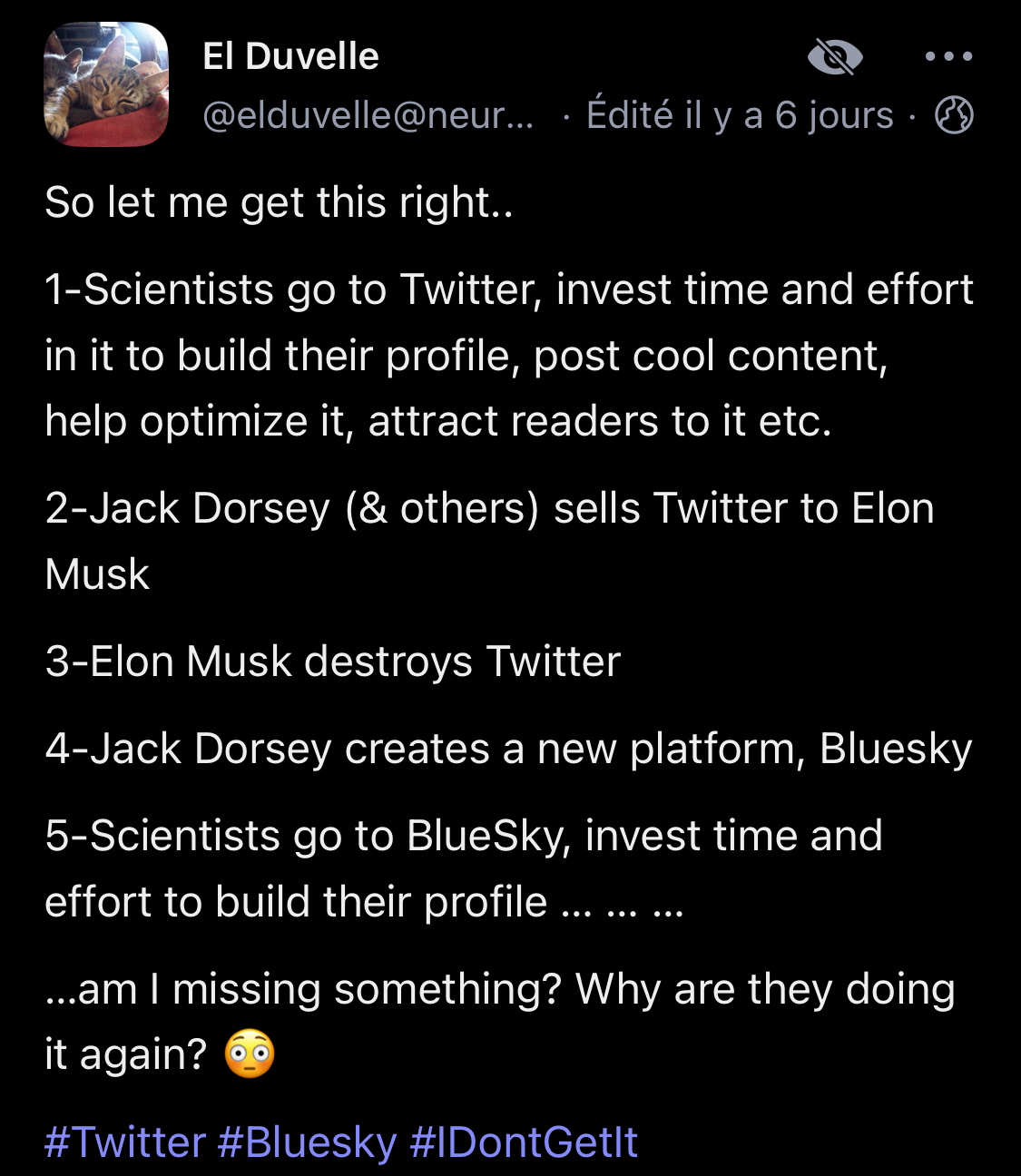Open the three-dot overflow menu
This screenshot has width=1021, height=1176.
(948, 56)
